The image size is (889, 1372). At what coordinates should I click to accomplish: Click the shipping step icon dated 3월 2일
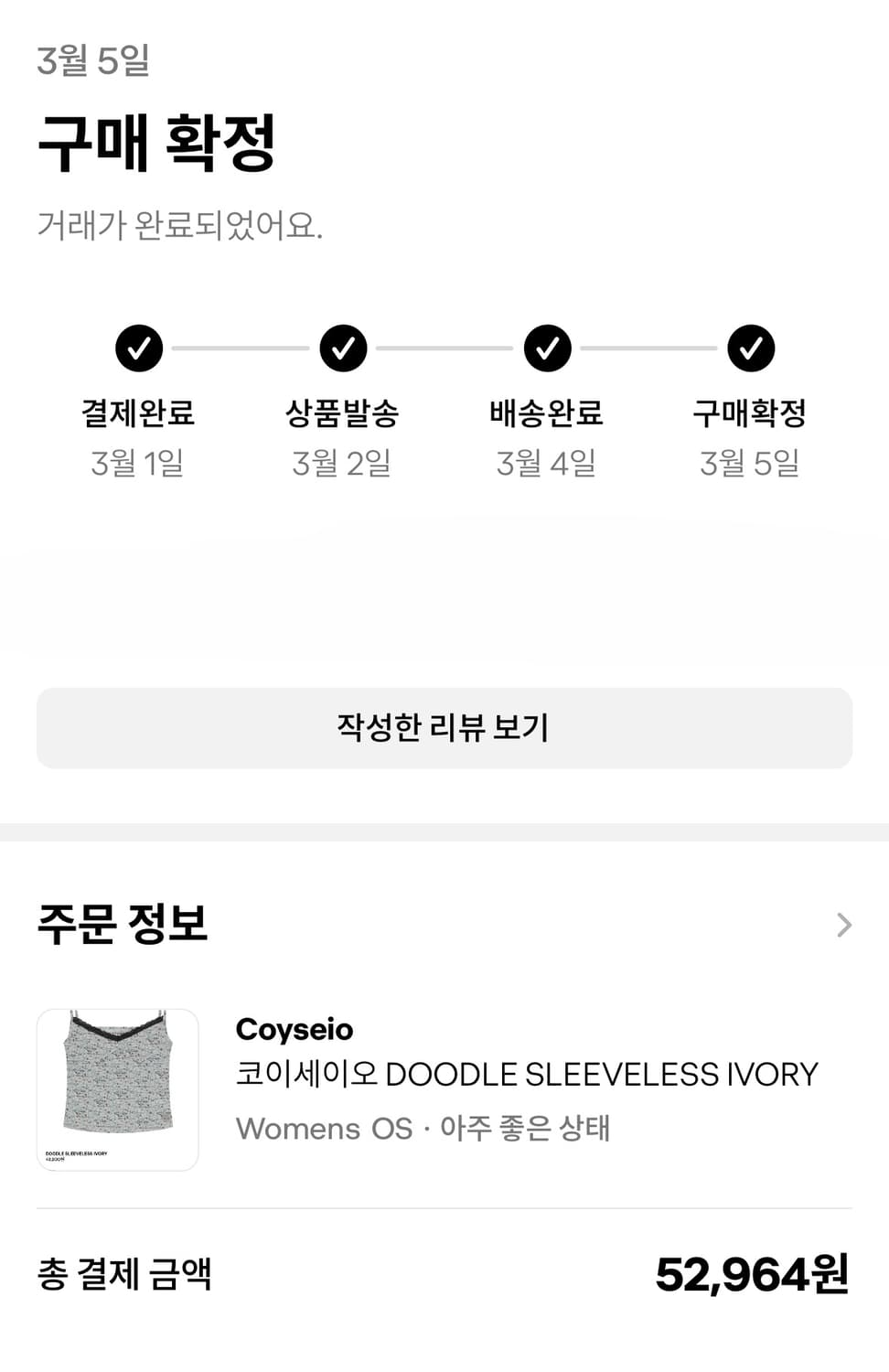click(x=343, y=348)
